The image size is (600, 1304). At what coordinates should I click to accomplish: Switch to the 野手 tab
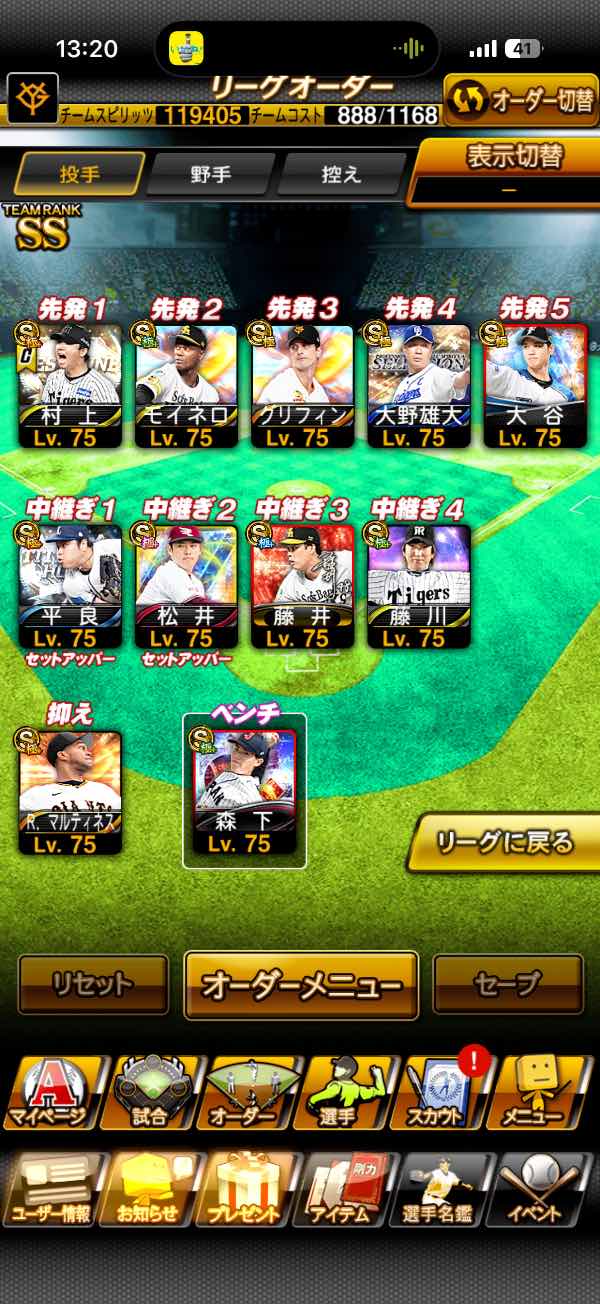tap(210, 174)
